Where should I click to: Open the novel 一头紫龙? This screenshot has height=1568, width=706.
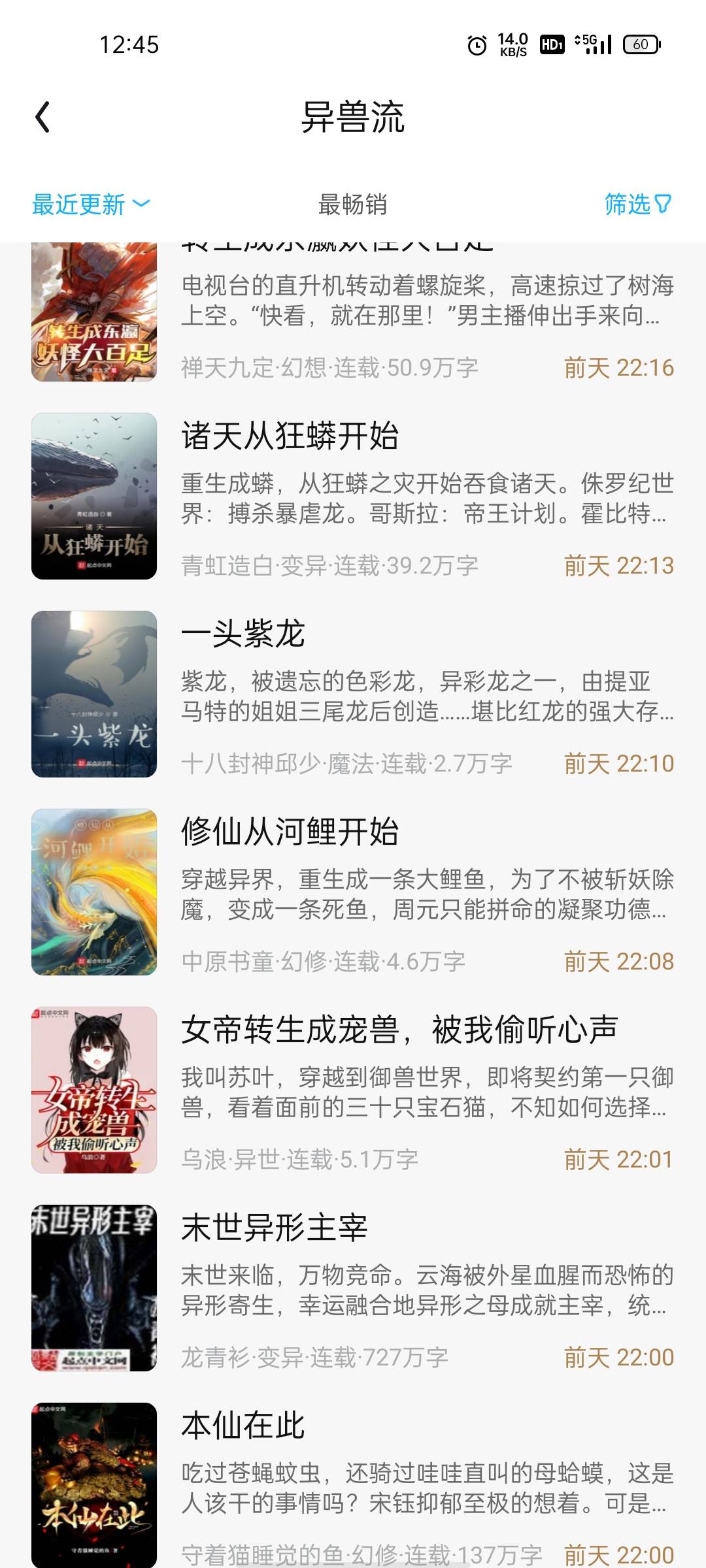(x=243, y=634)
